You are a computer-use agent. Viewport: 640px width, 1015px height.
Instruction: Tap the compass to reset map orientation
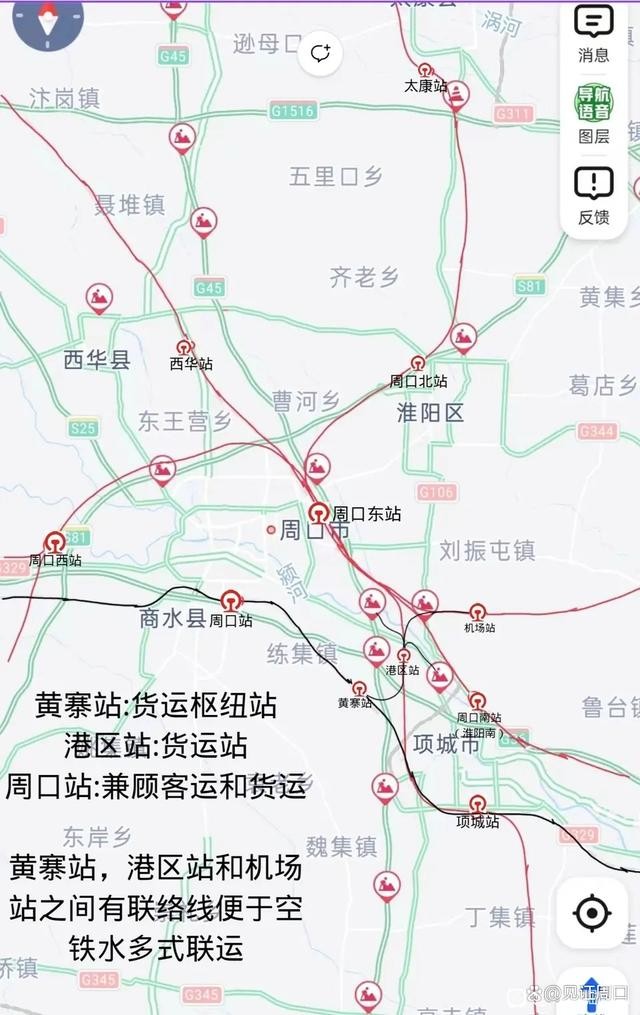47,21
